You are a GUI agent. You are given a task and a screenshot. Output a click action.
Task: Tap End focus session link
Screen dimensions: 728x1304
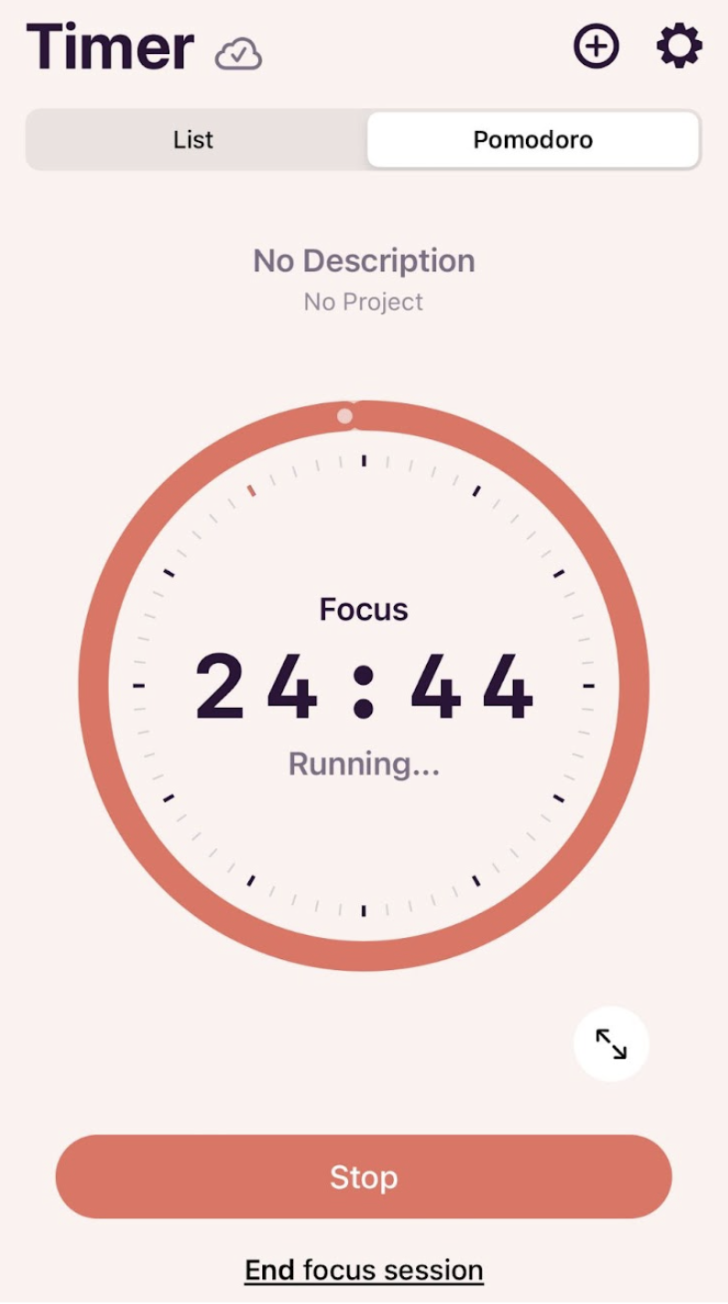point(364,1270)
